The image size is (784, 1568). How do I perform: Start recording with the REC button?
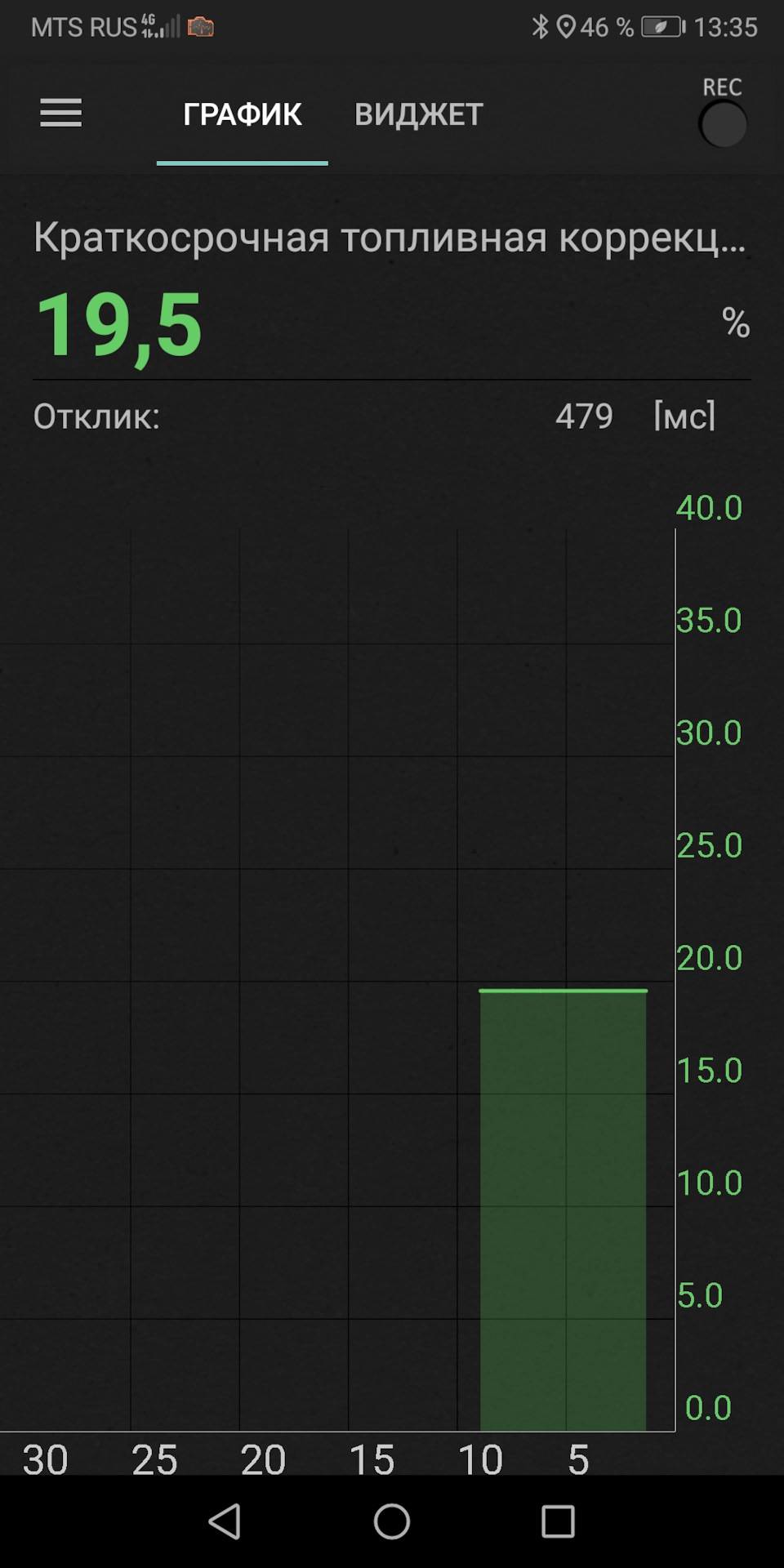point(723,124)
